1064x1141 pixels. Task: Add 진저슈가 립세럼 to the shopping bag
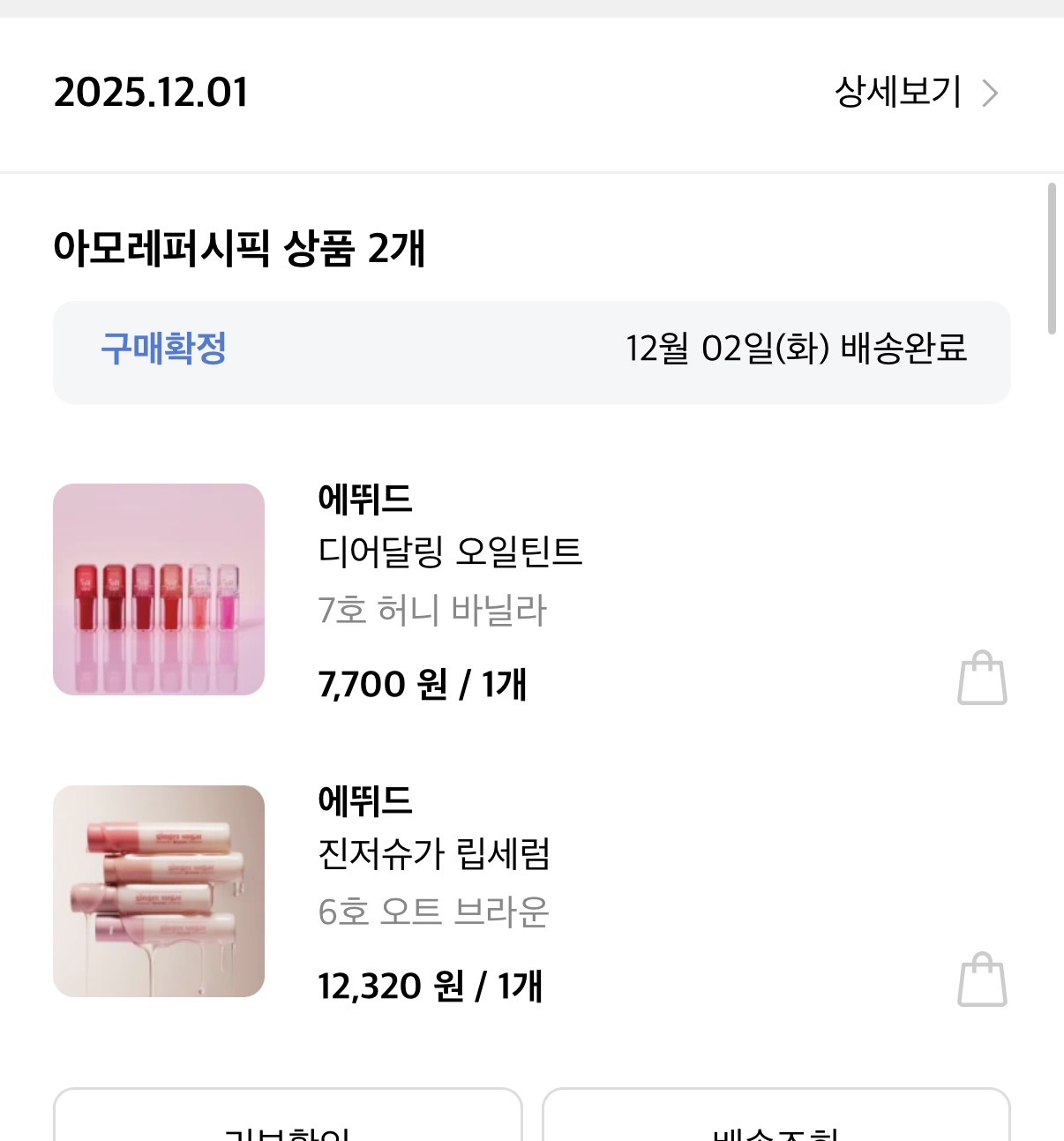[982, 980]
